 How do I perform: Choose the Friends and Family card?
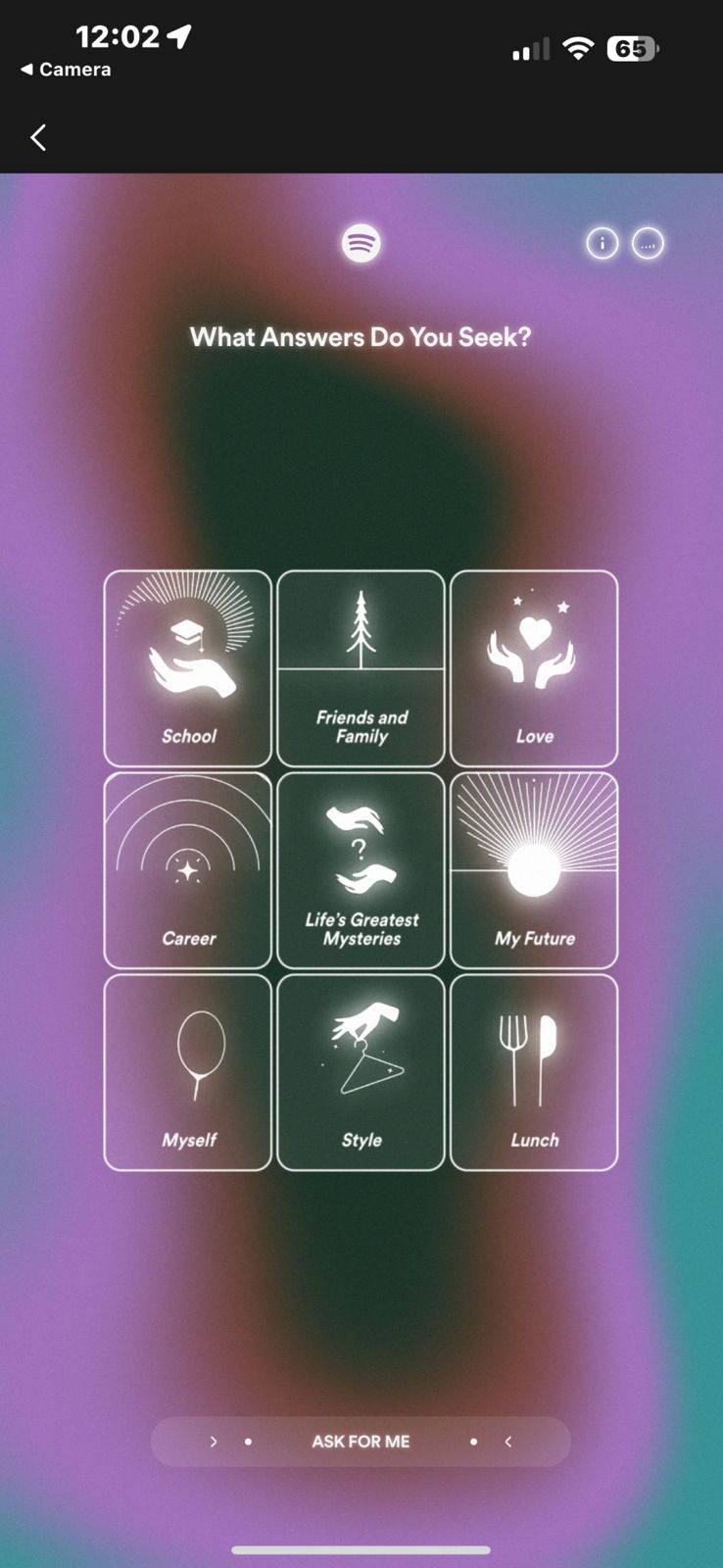pyautogui.click(x=361, y=668)
